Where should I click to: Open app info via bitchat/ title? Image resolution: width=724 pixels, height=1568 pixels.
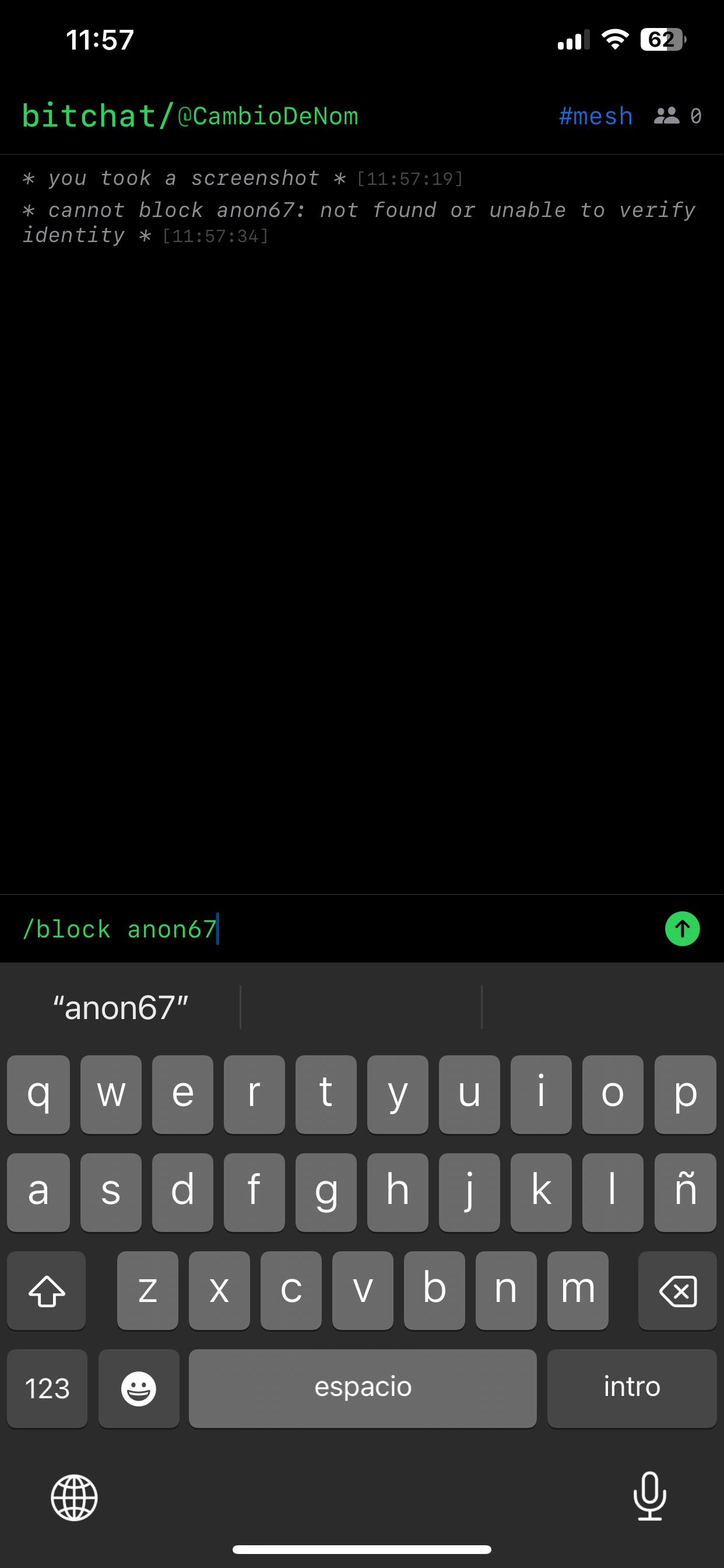point(89,116)
